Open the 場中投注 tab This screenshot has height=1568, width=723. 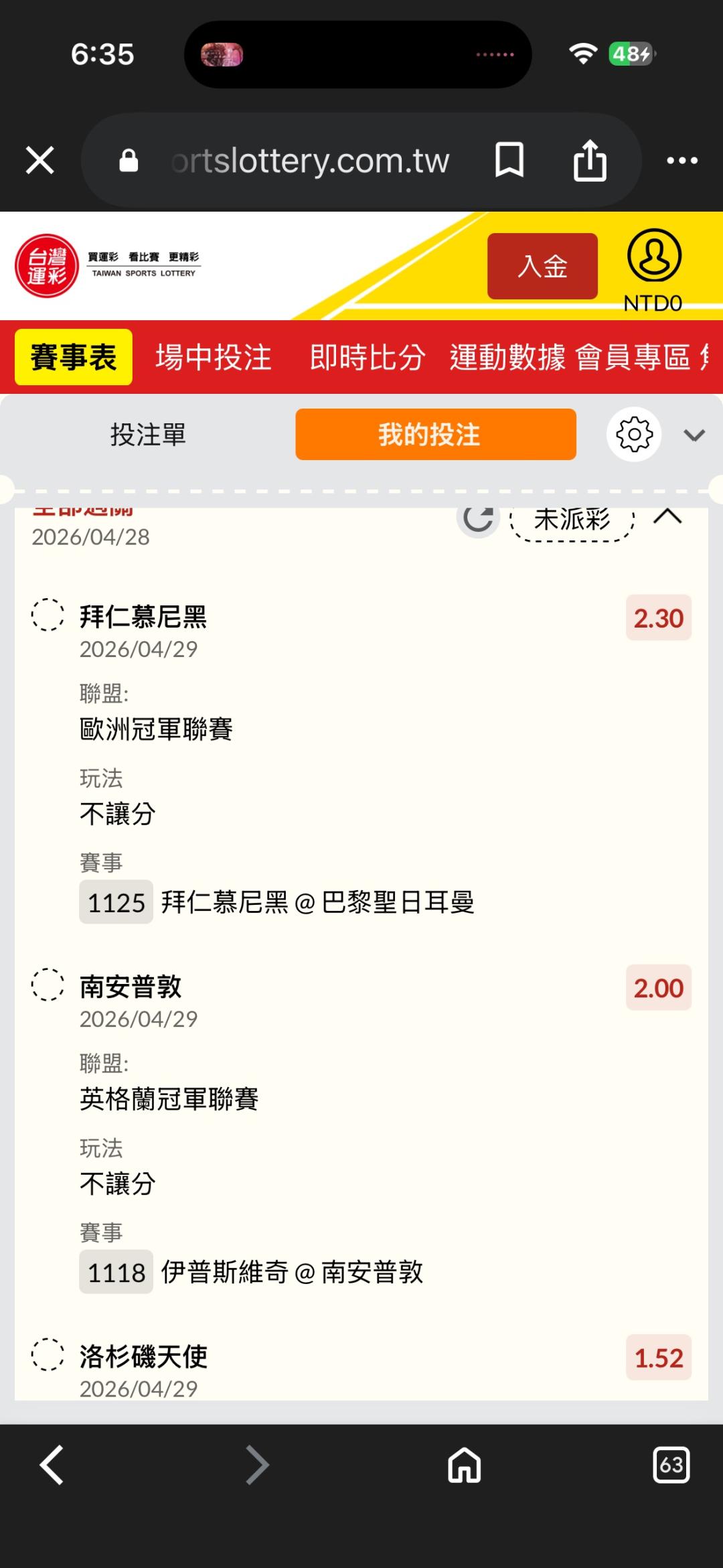pos(214,357)
